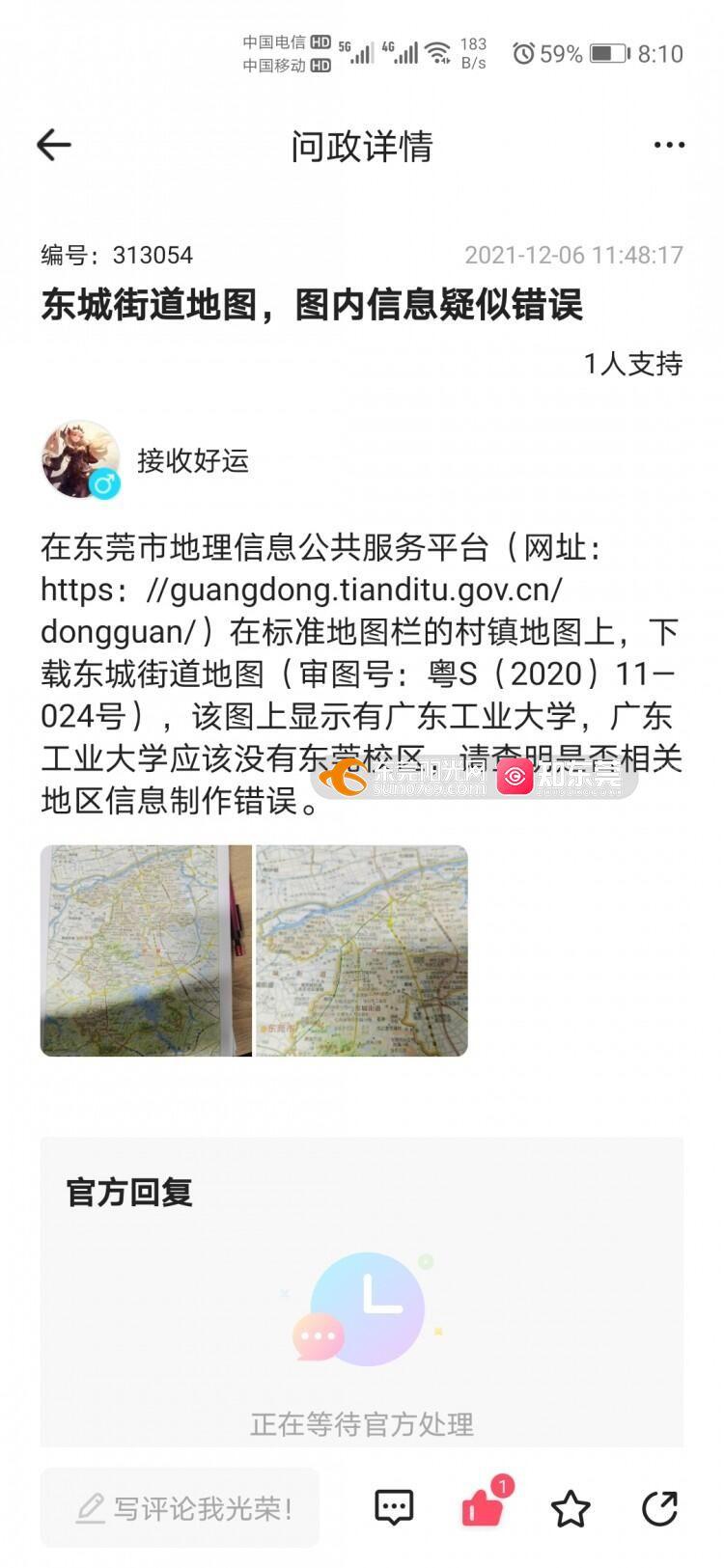
Task: Open the three-dot overflow menu
Action: pyautogui.click(x=669, y=146)
